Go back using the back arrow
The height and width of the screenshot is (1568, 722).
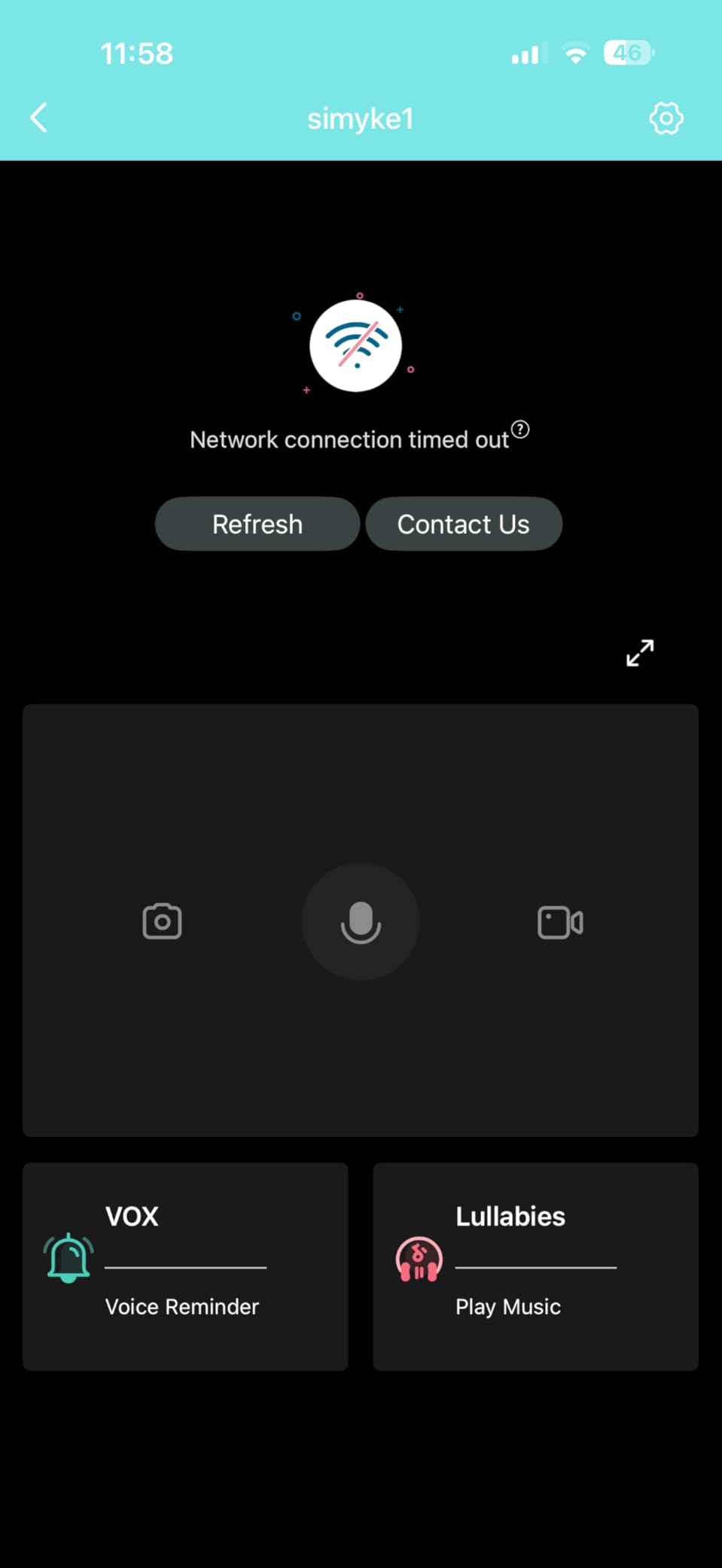[39, 118]
